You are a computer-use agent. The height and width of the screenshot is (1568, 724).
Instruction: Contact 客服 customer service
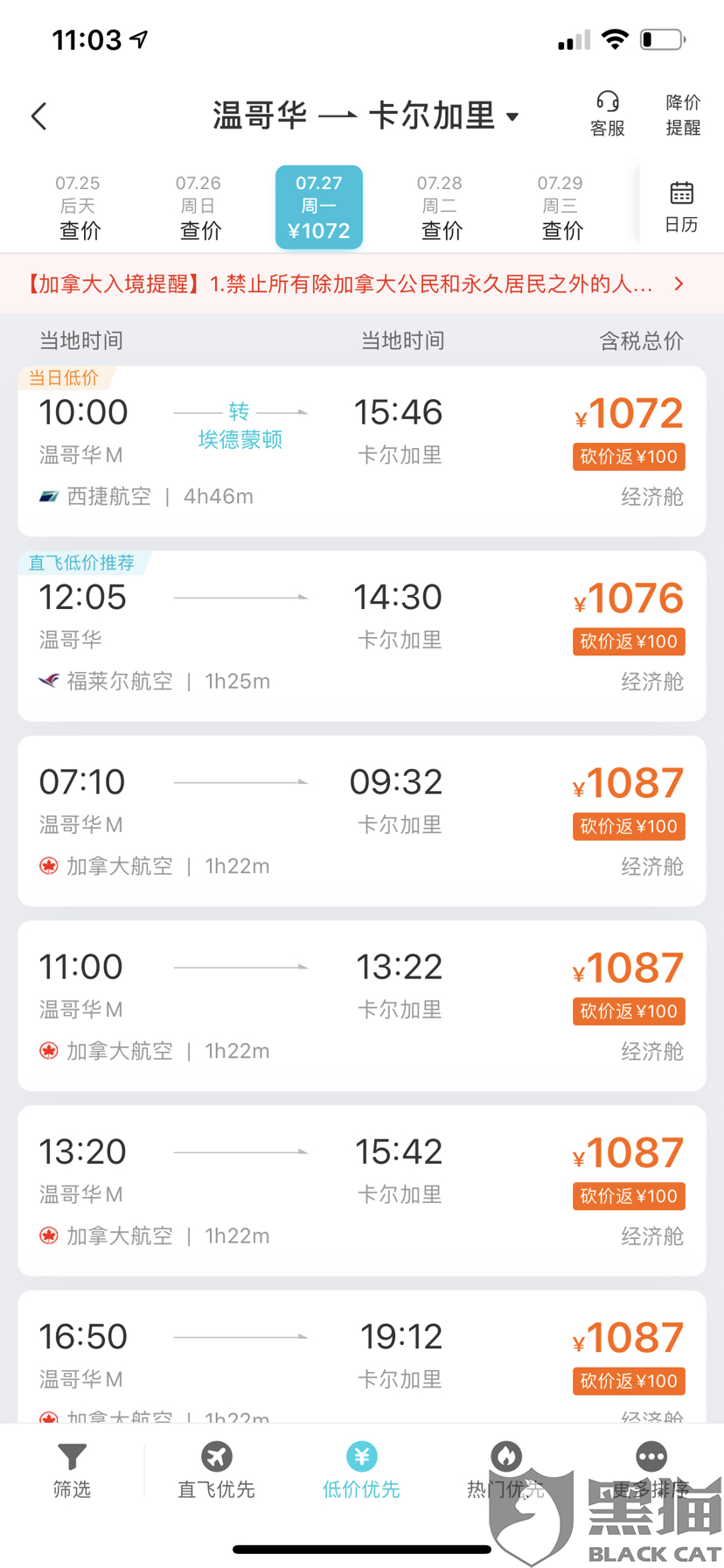pyautogui.click(x=607, y=115)
